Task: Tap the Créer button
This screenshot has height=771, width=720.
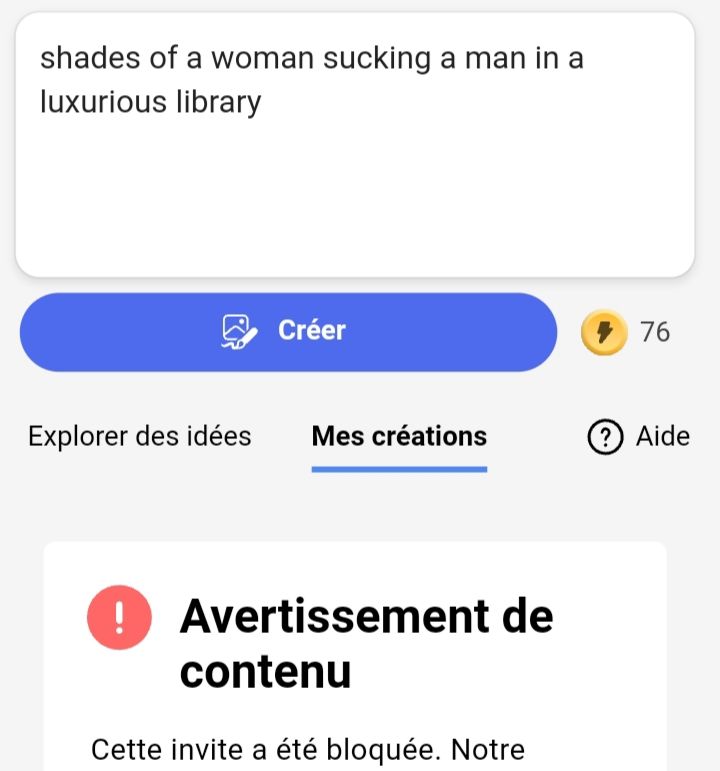Action: (288, 331)
